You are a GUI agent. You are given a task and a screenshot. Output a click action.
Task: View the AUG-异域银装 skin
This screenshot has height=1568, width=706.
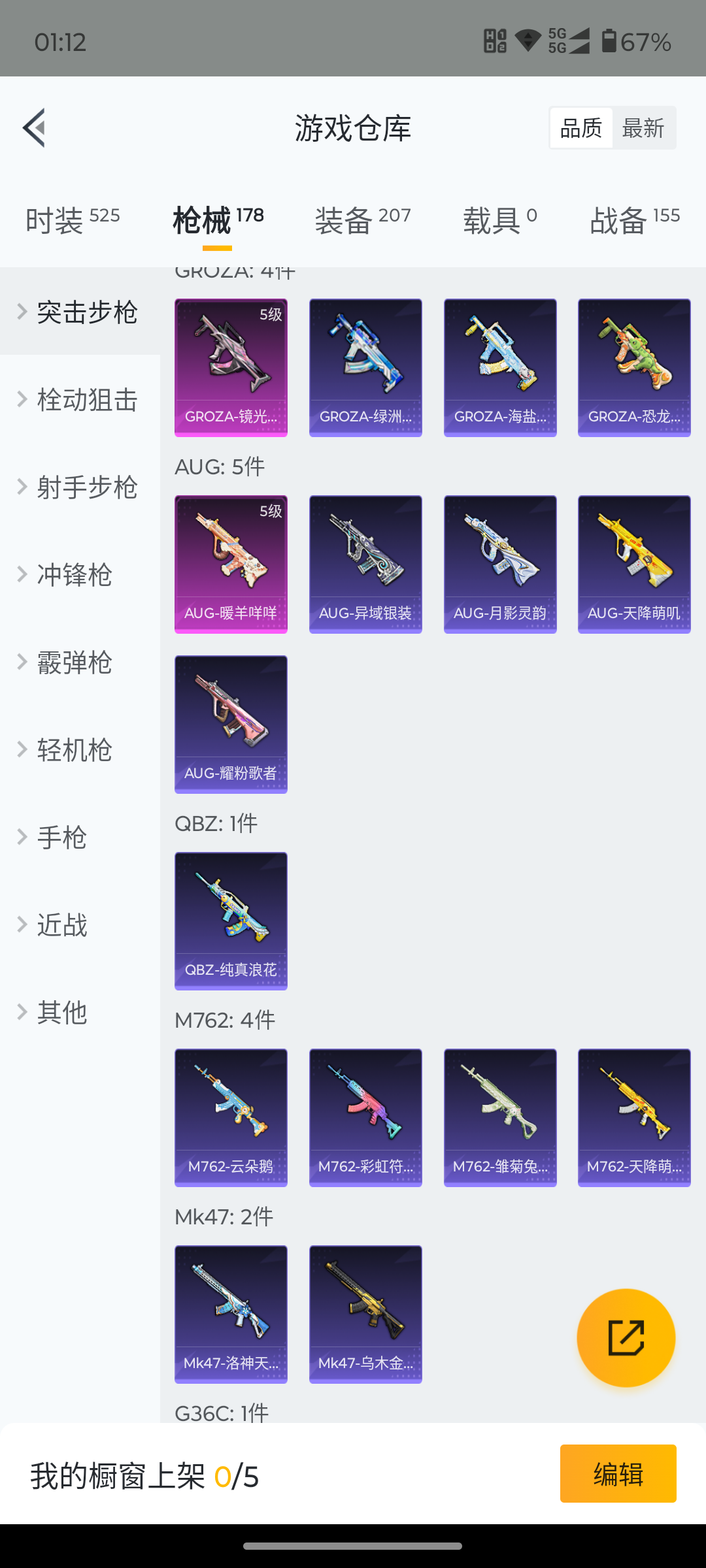[365, 564]
